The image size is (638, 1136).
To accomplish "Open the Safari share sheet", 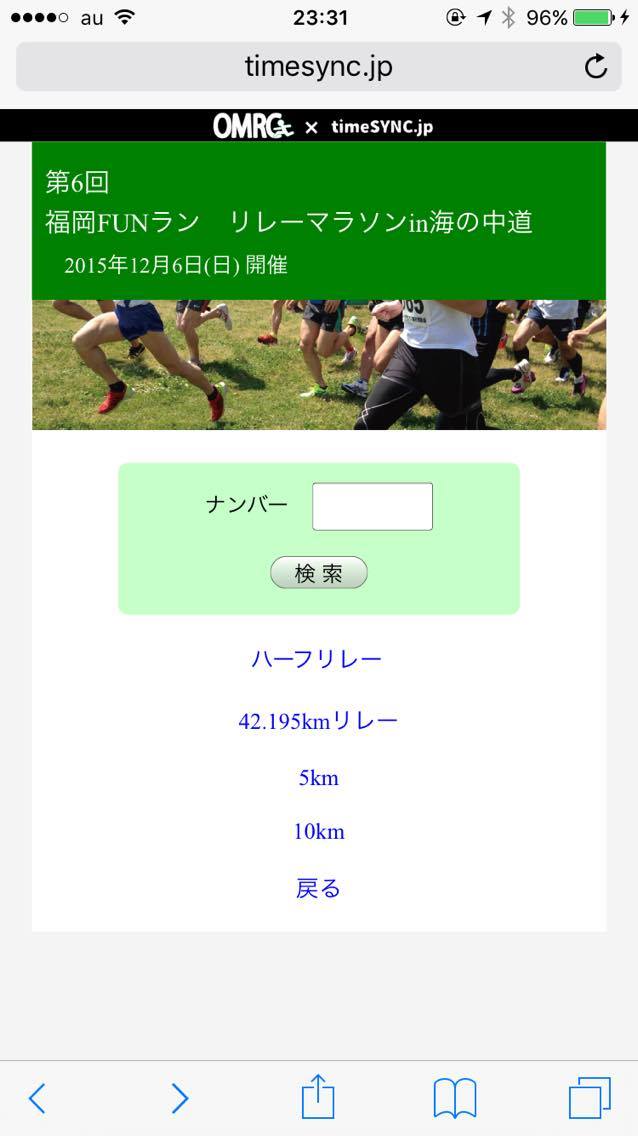I will click(318, 1096).
